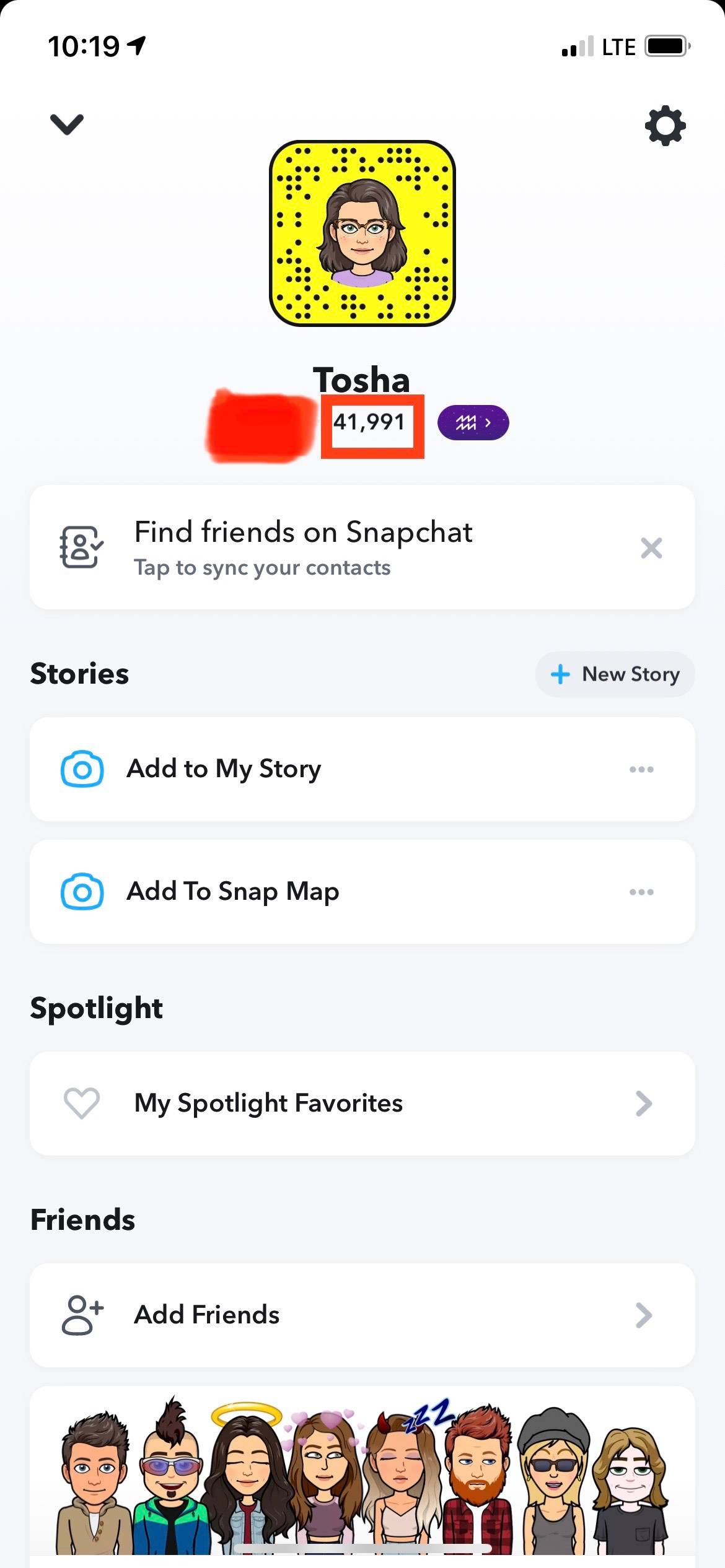Open the Aquarius zodiac badge
Screen dimensions: 725x1568
(x=472, y=422)
